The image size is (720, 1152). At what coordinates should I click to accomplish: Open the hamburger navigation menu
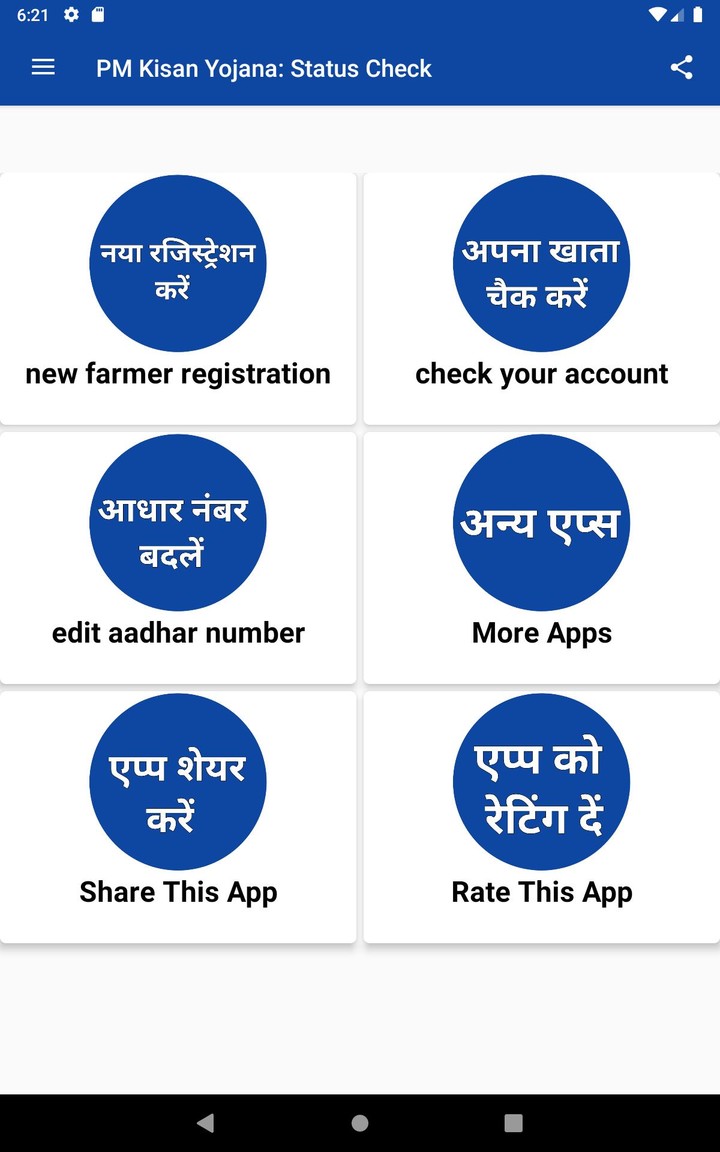(43, 68)
